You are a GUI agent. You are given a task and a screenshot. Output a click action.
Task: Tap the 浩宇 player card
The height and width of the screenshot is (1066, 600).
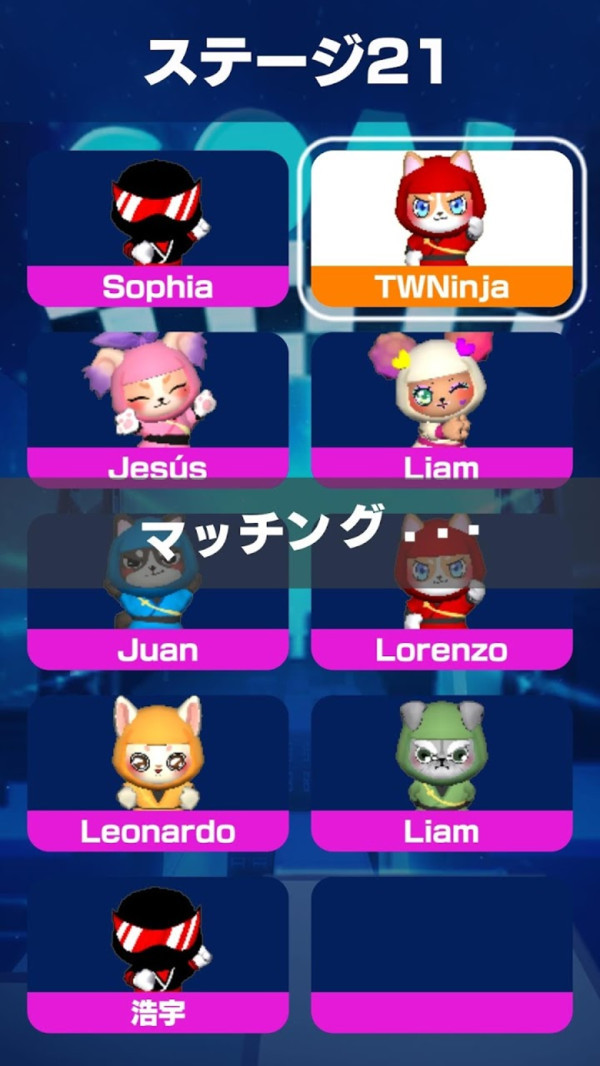(158, 955)
